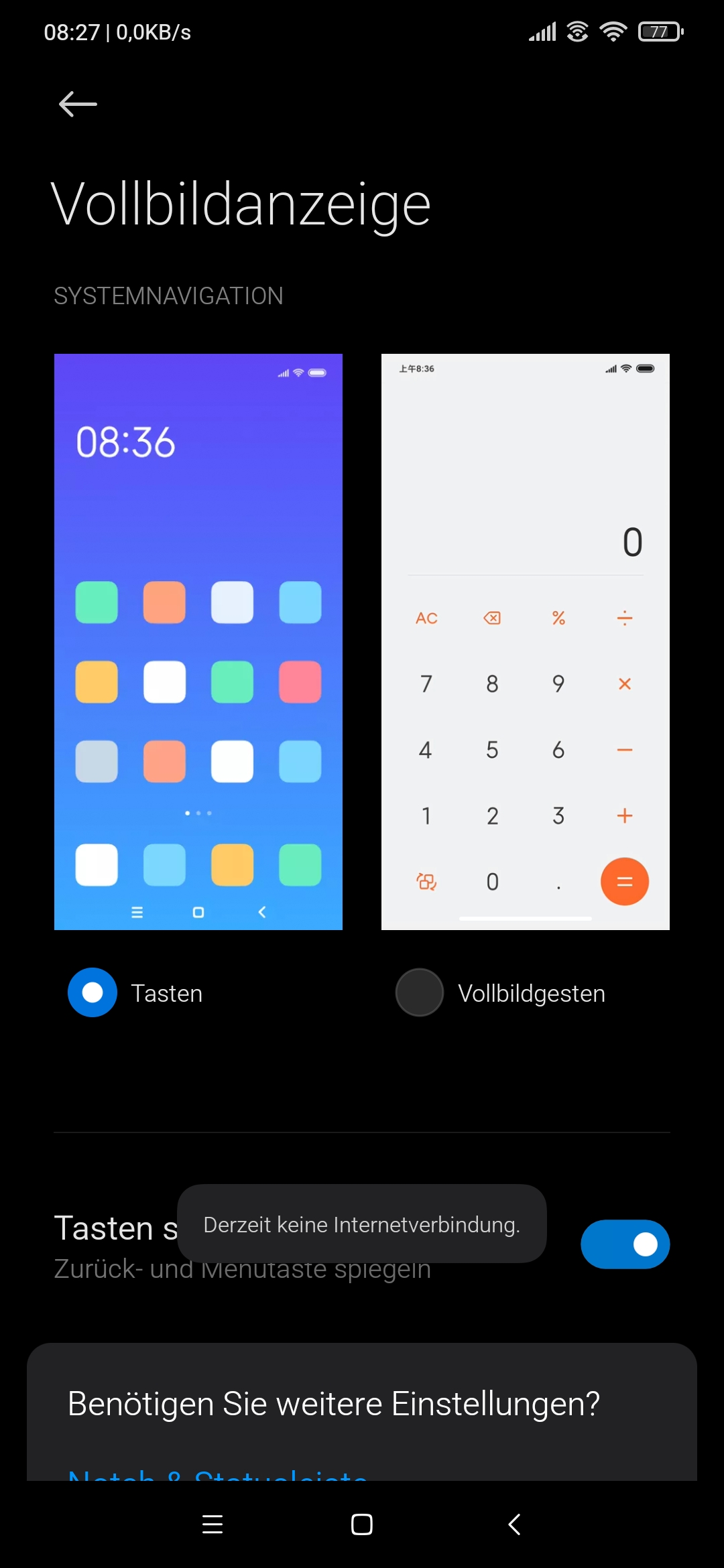Go back using the top arrow
Viewport: 724px width, 1568px height.
tap(78, 105)
